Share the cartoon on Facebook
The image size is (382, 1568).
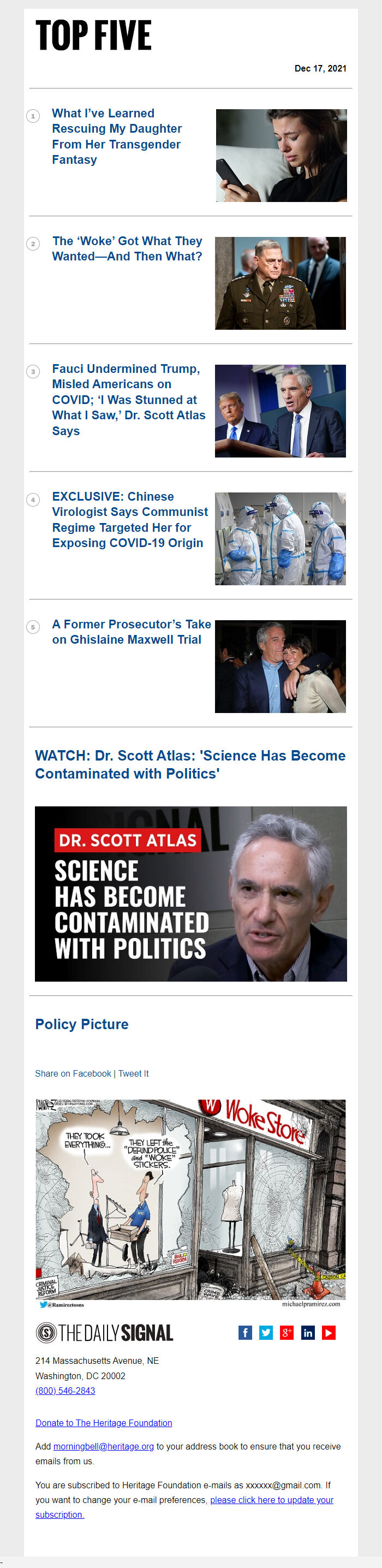click(x=73, y=1073)
